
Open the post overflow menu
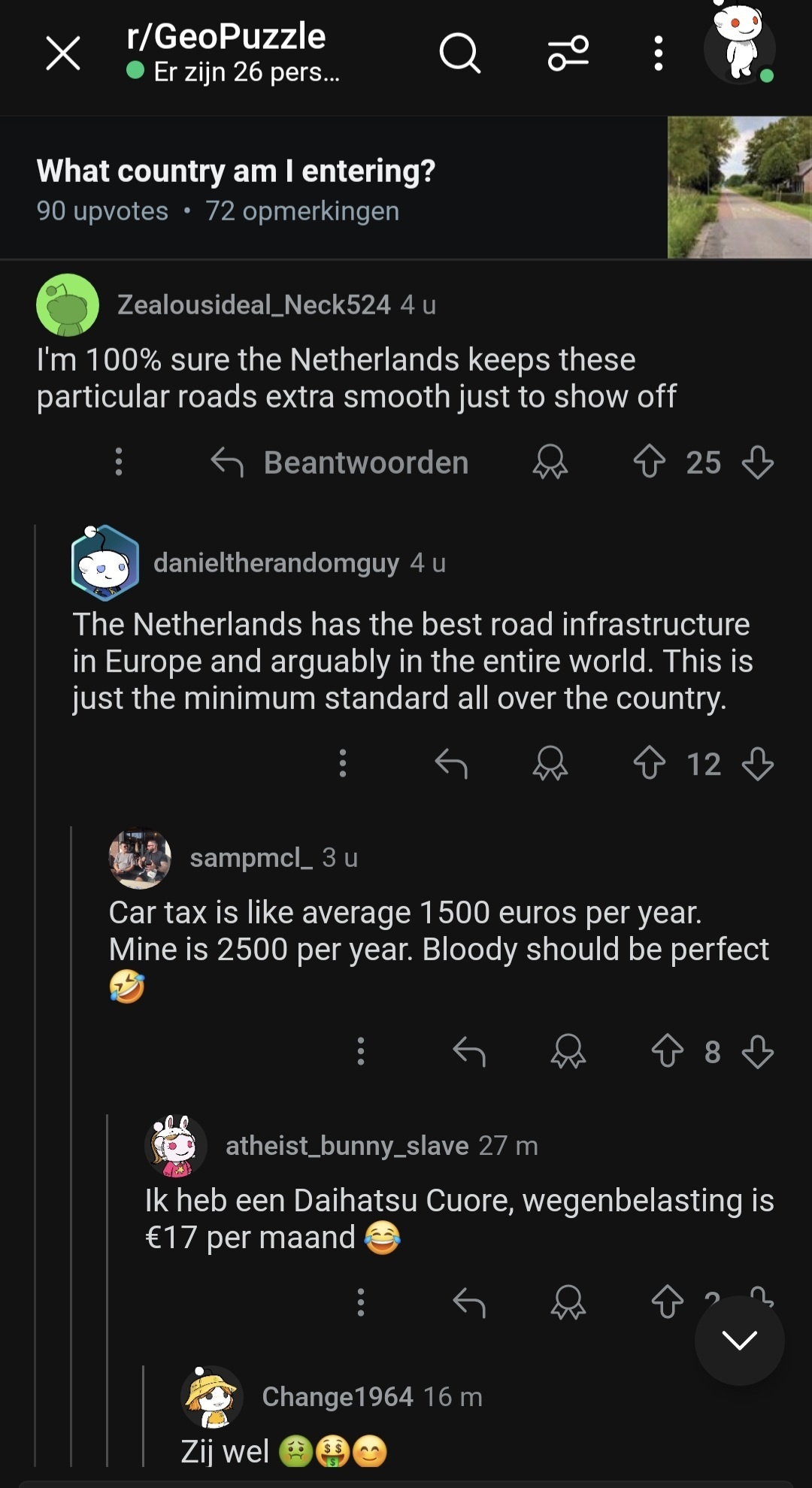(x=659, y=53)
